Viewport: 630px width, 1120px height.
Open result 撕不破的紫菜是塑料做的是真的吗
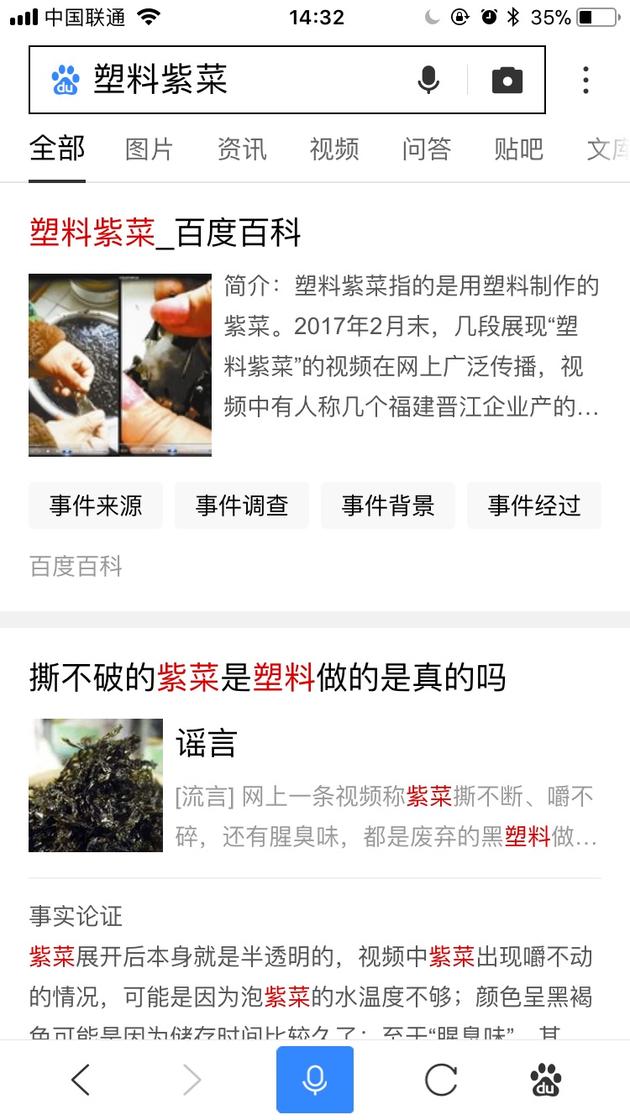(x=268, y=678)
